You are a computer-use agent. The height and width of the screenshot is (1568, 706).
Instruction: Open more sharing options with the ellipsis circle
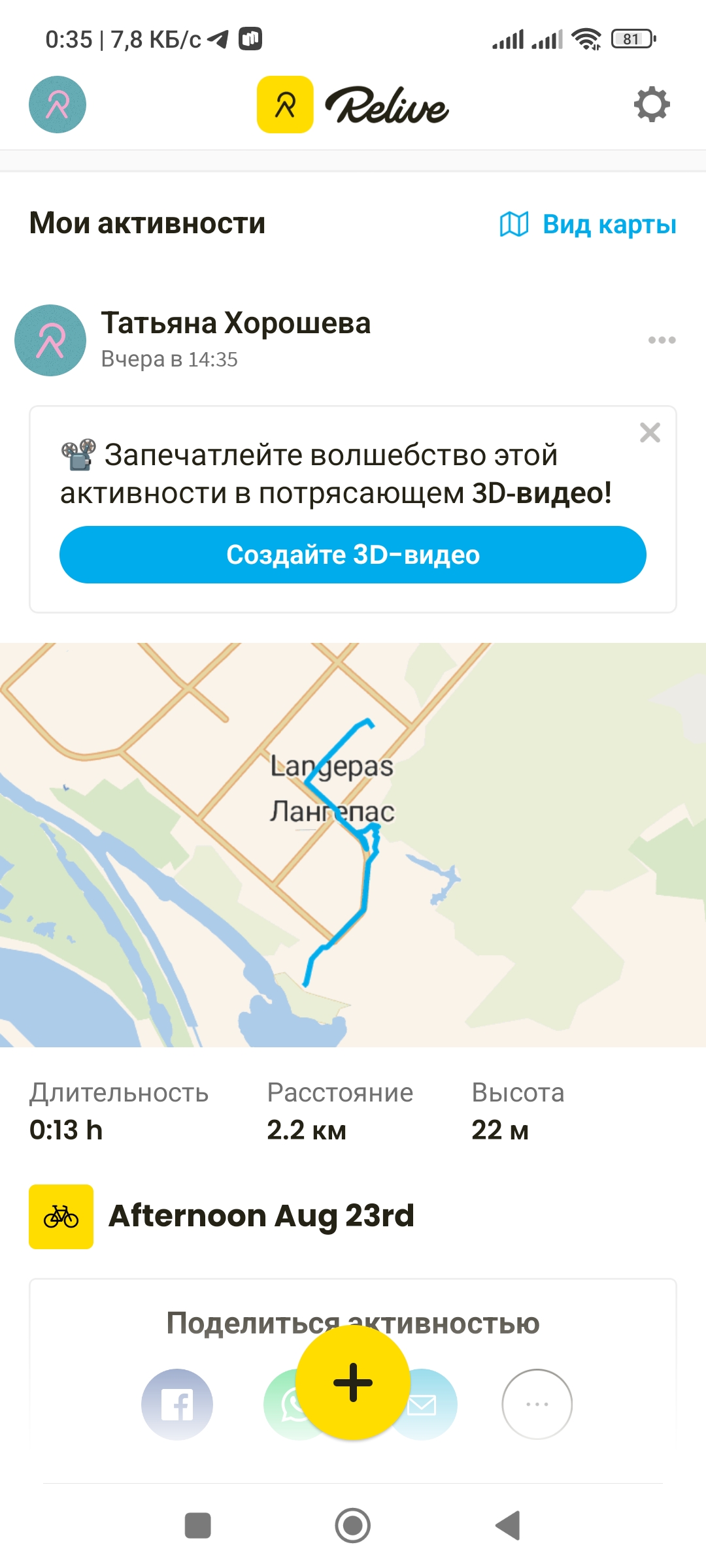[537, 1404]
